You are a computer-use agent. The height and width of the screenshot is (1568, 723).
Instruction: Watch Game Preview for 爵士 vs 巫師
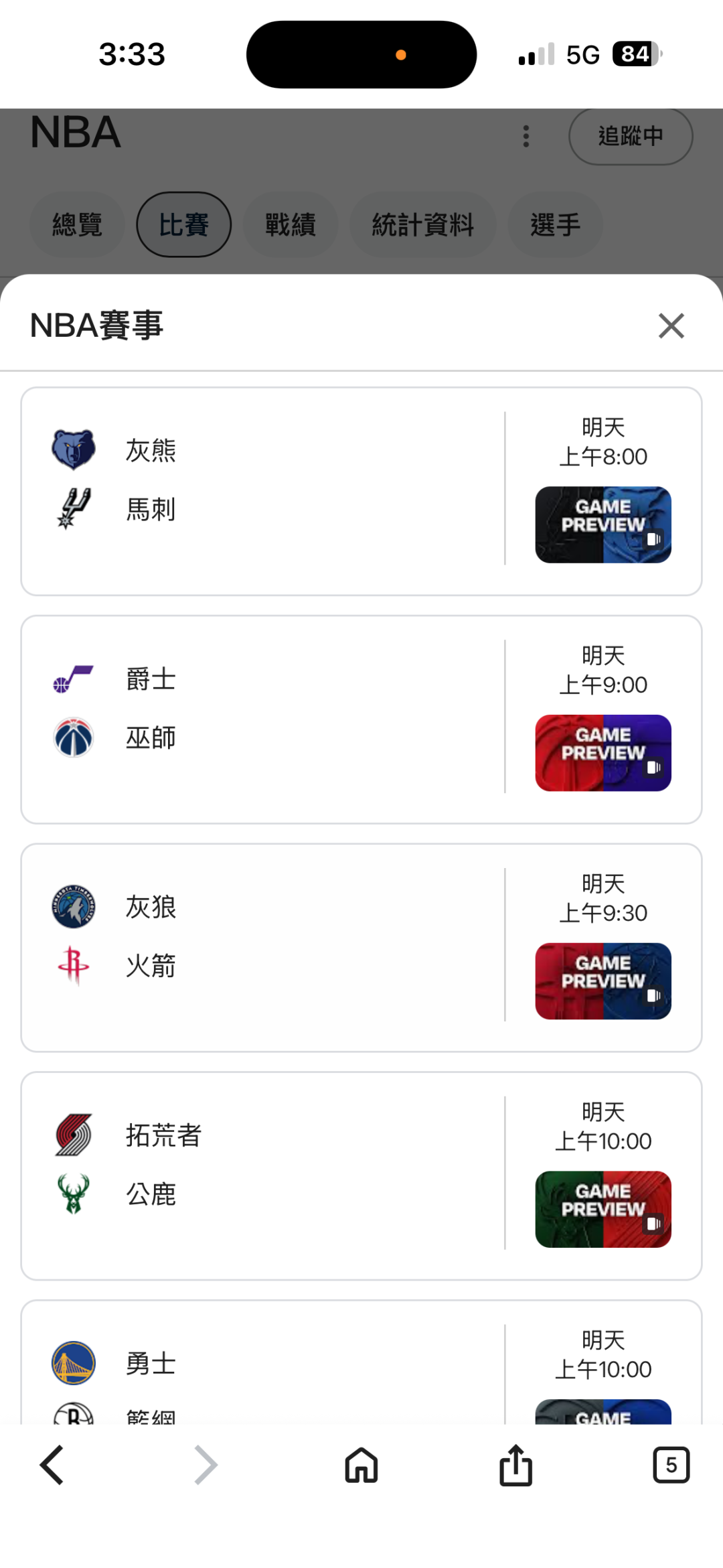point(602,753)
